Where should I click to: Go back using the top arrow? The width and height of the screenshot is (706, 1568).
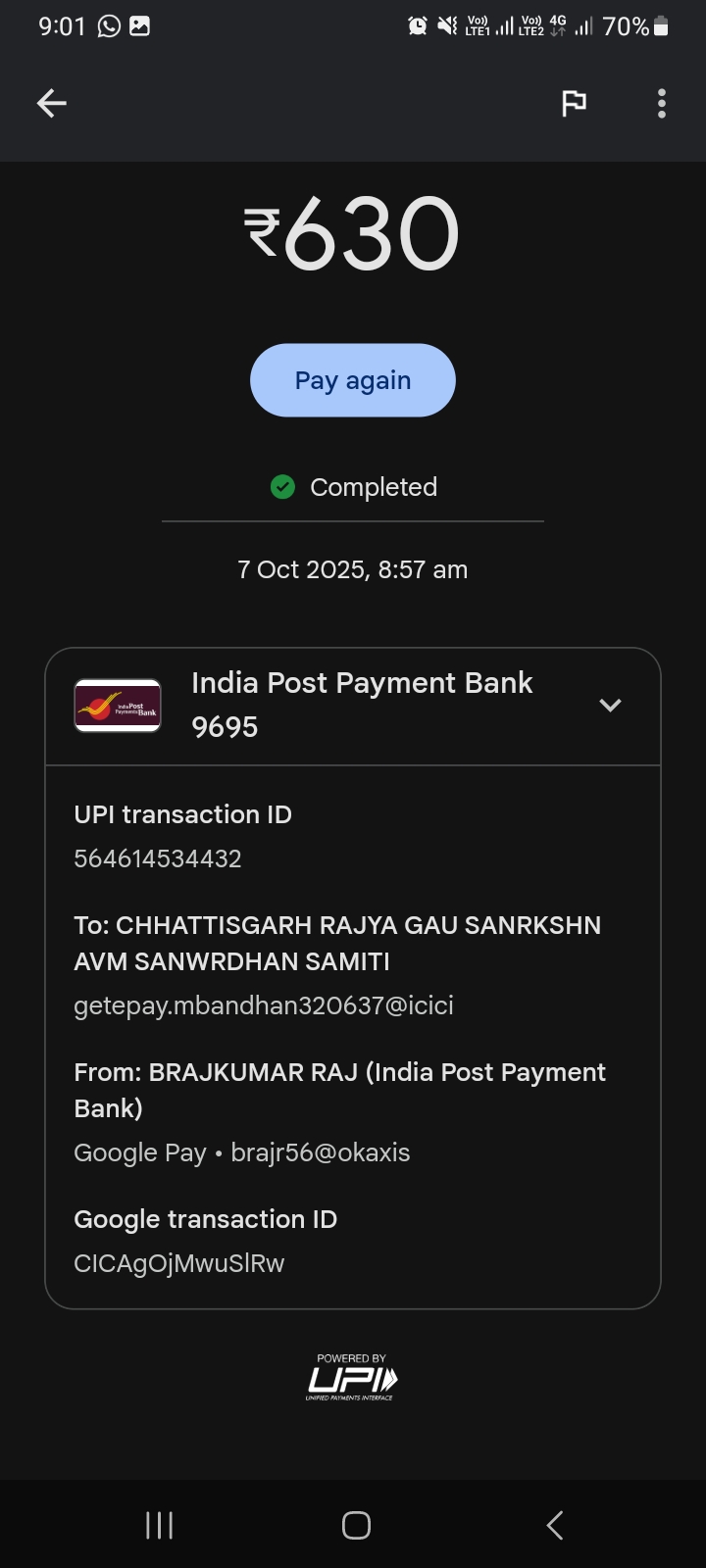pos(52,103)
